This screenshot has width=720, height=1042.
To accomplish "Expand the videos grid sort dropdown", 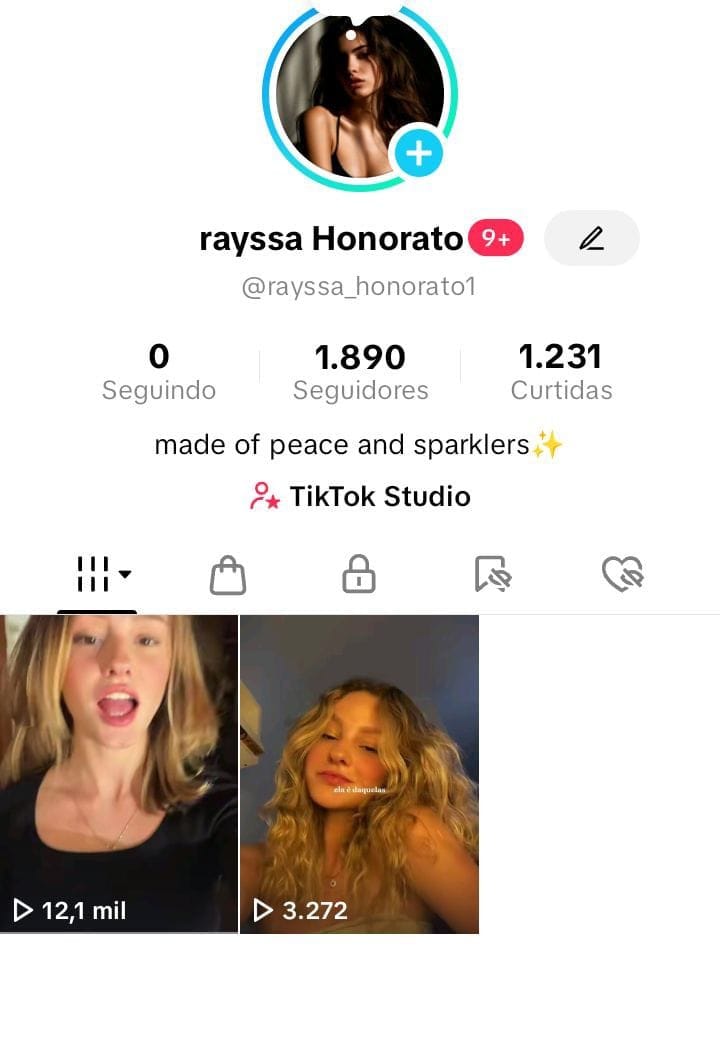I will click(103, 574).
